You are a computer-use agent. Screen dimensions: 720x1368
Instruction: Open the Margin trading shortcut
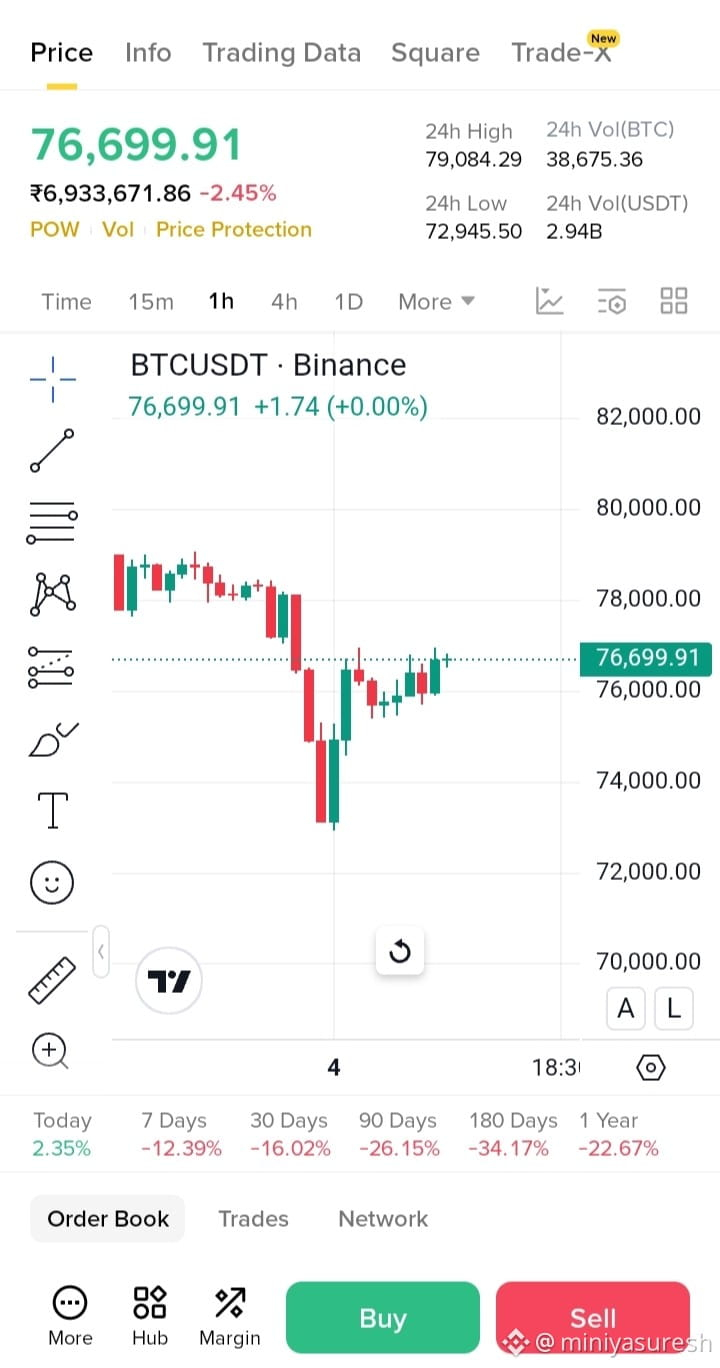230,1316
